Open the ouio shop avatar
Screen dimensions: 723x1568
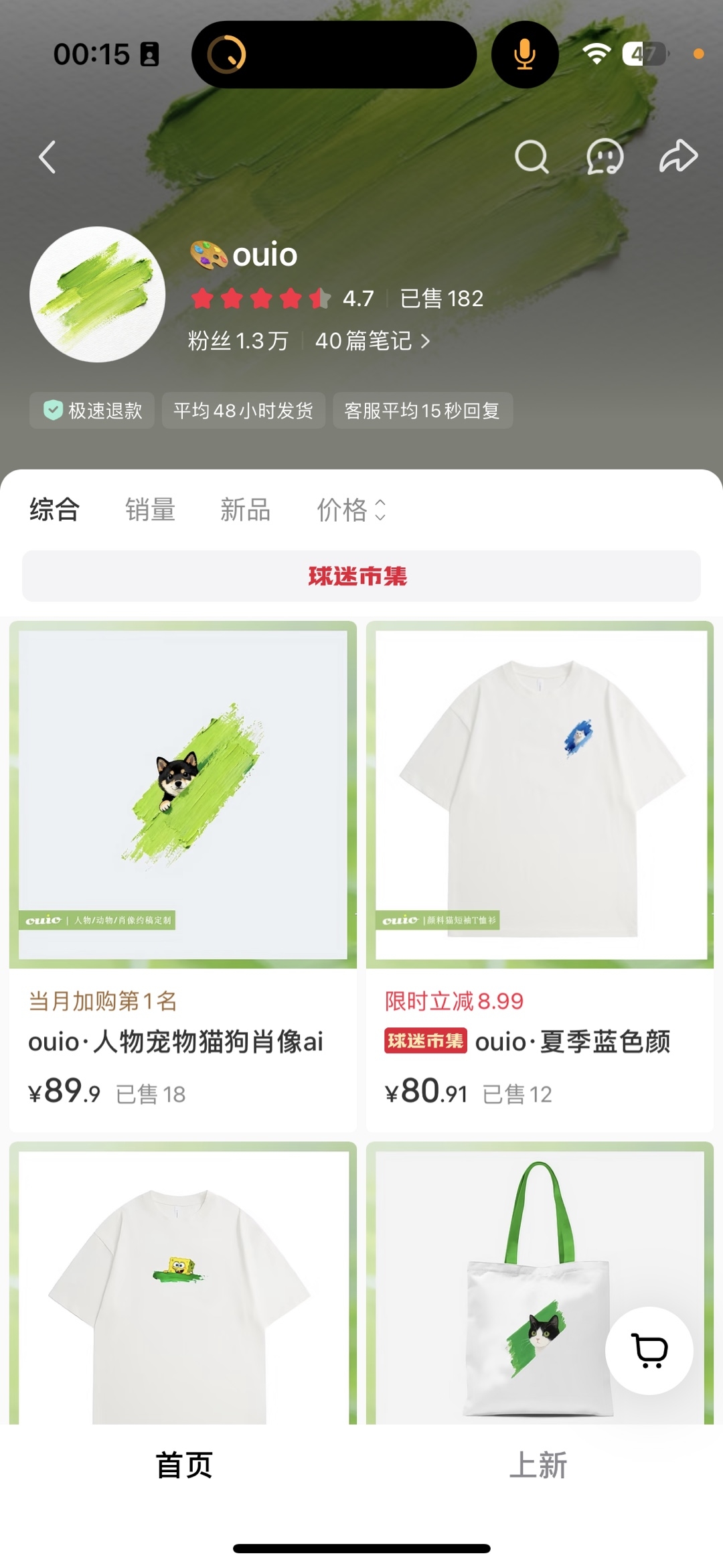[98, 295]
